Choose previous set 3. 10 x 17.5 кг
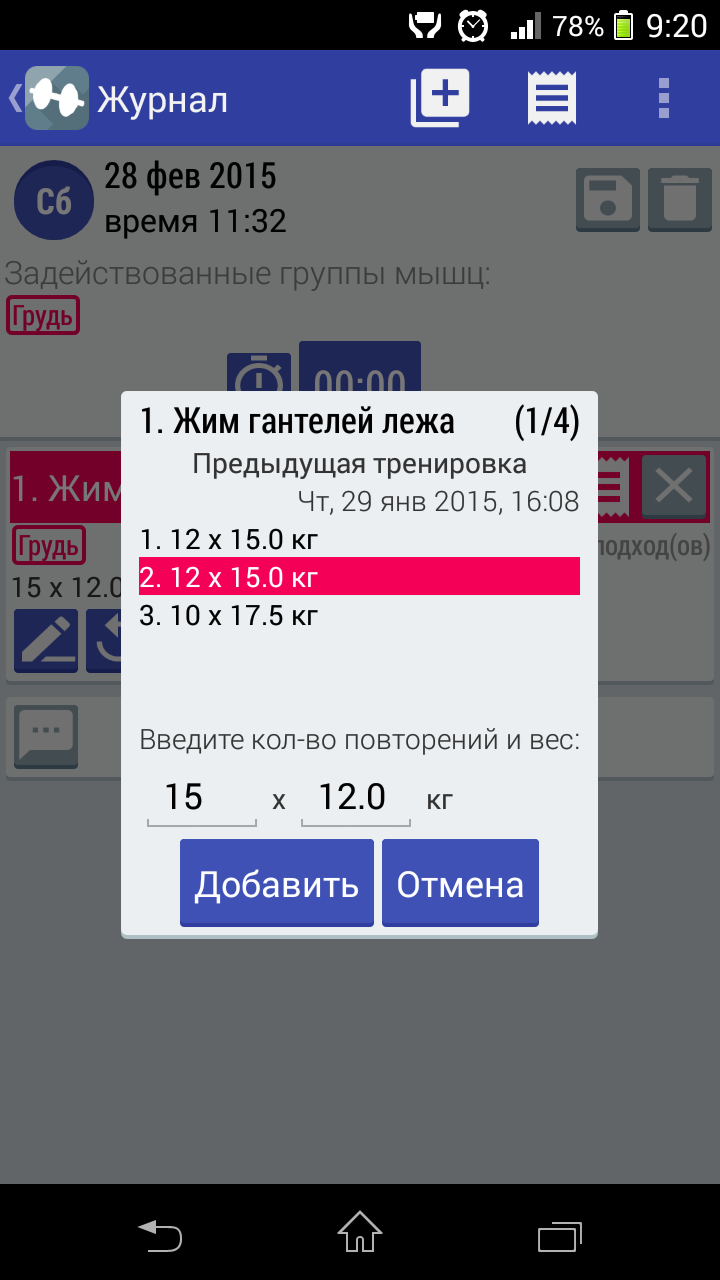 tap(358, 615)
